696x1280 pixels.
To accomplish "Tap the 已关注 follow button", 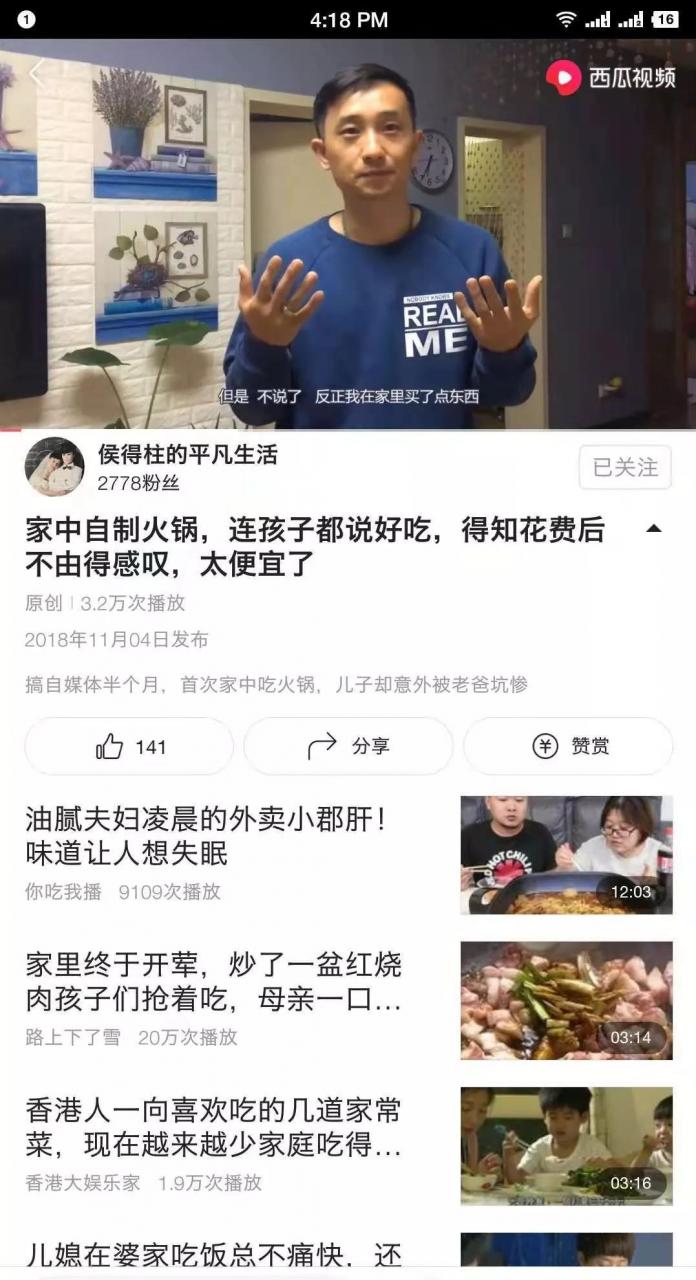I will [624, 467].
